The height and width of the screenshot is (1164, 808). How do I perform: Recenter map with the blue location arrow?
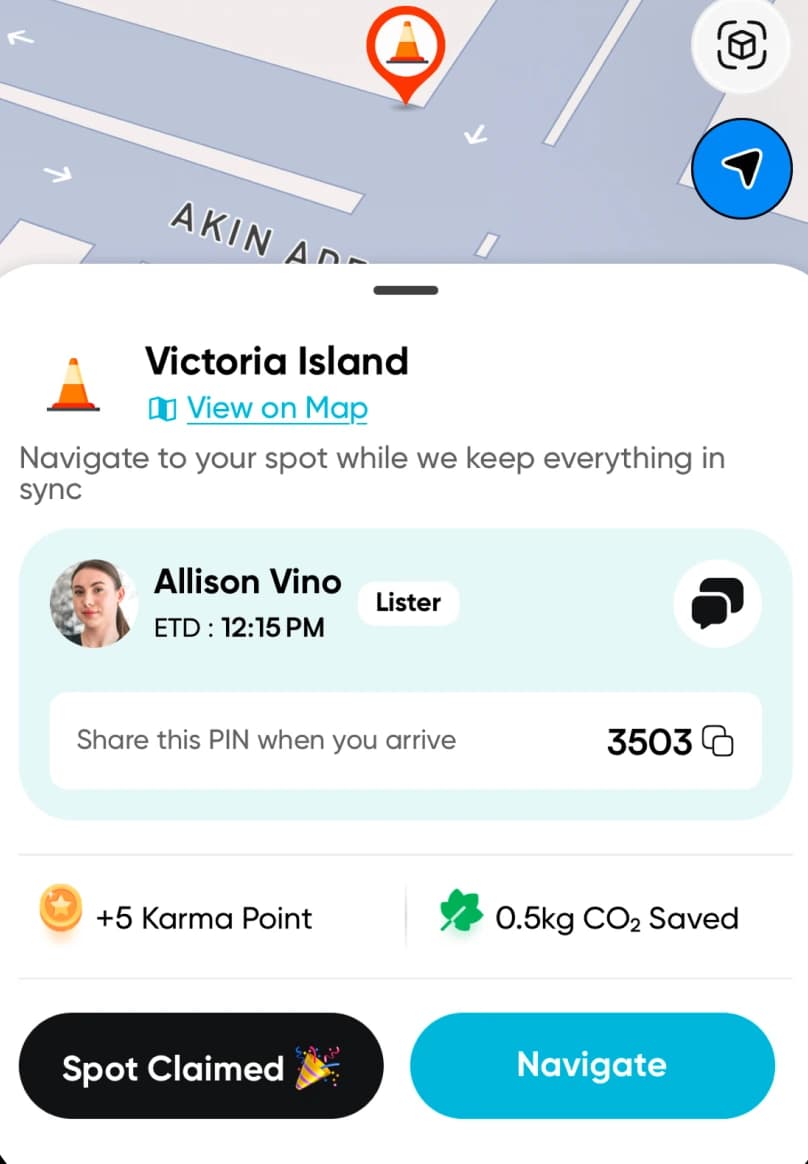(x=741, y=169)
